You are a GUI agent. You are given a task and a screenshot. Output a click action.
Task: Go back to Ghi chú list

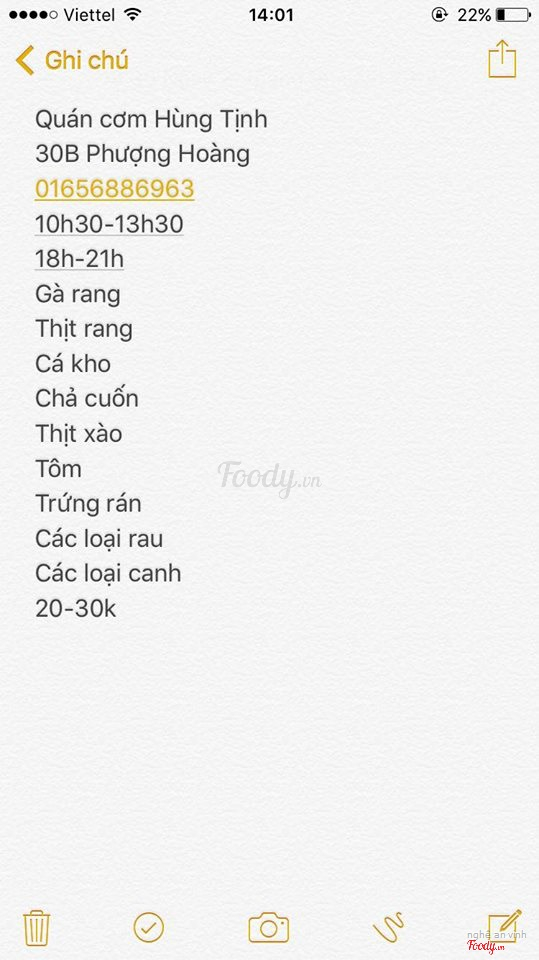pyautogui.click(x=71, y=61)
